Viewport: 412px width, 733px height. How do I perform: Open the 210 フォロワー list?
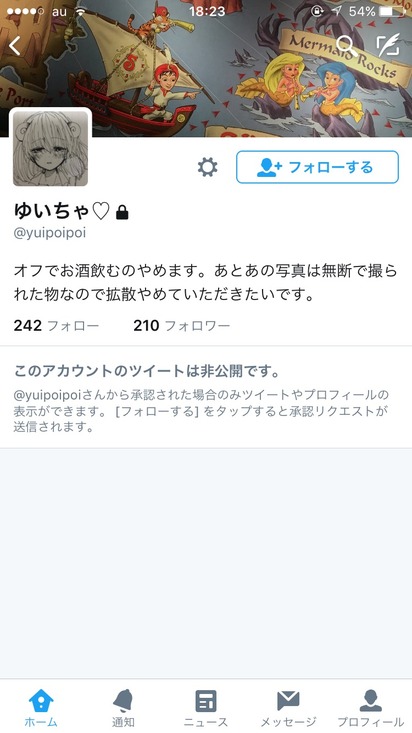click(181, 325)
